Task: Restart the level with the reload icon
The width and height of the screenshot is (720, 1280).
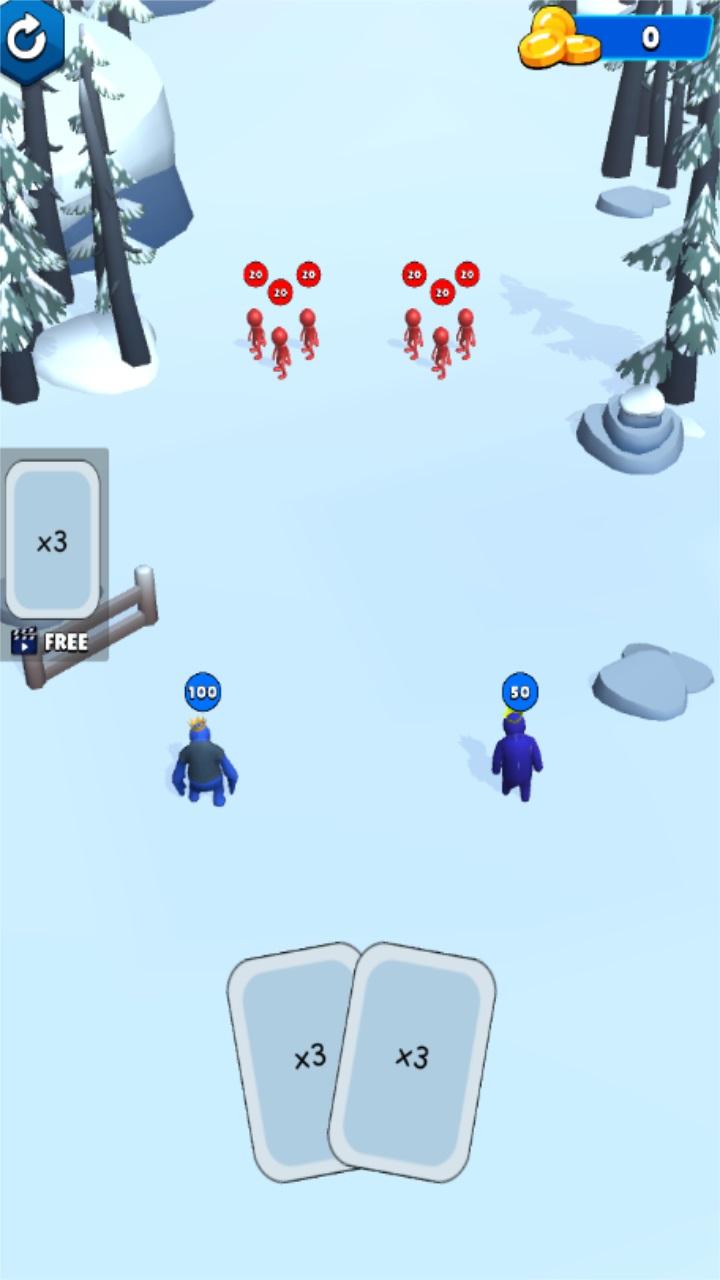Action: (x=27, y=38)
